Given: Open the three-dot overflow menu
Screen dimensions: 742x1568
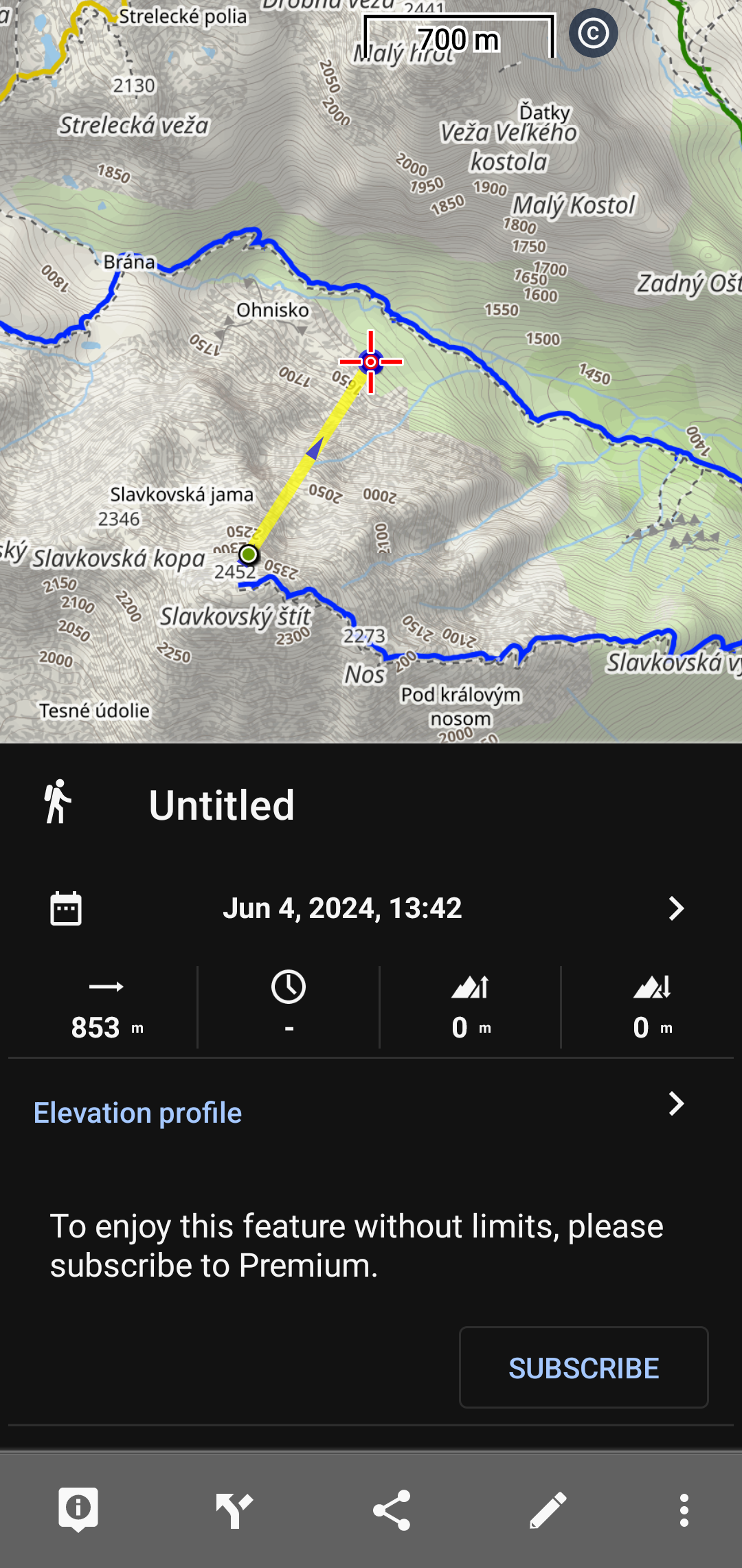Looking at the screenshot, I should [684, 1510].
